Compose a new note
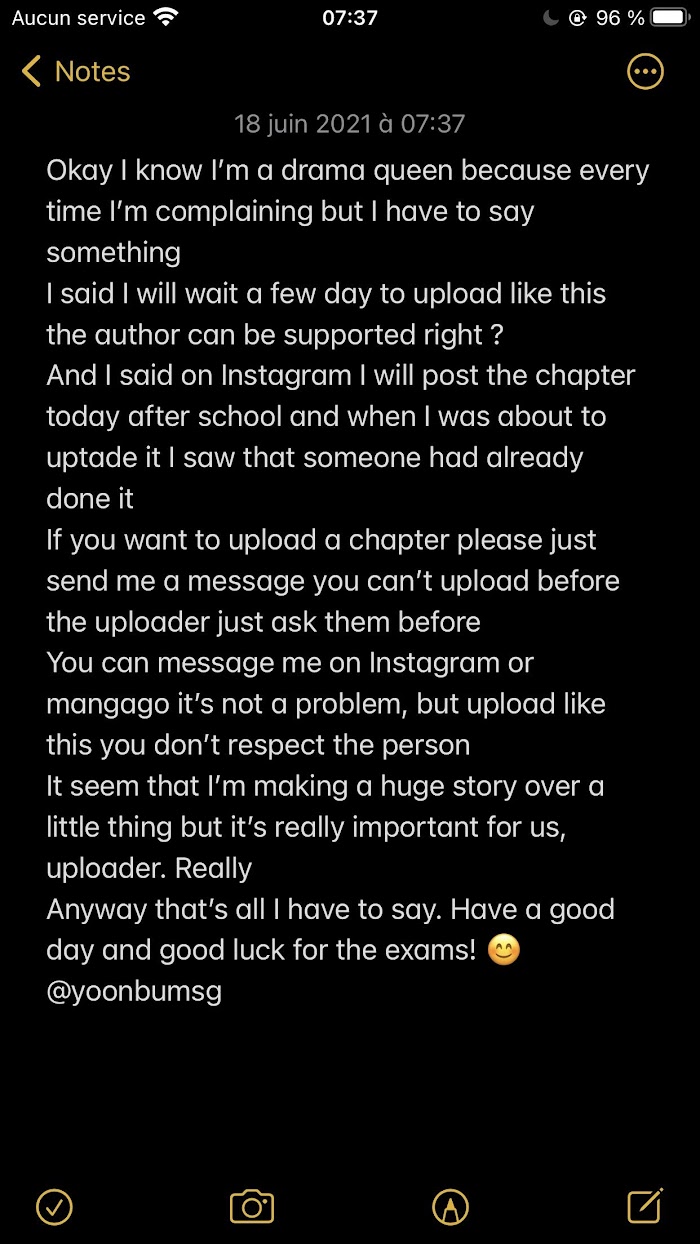 [645, 1207]
